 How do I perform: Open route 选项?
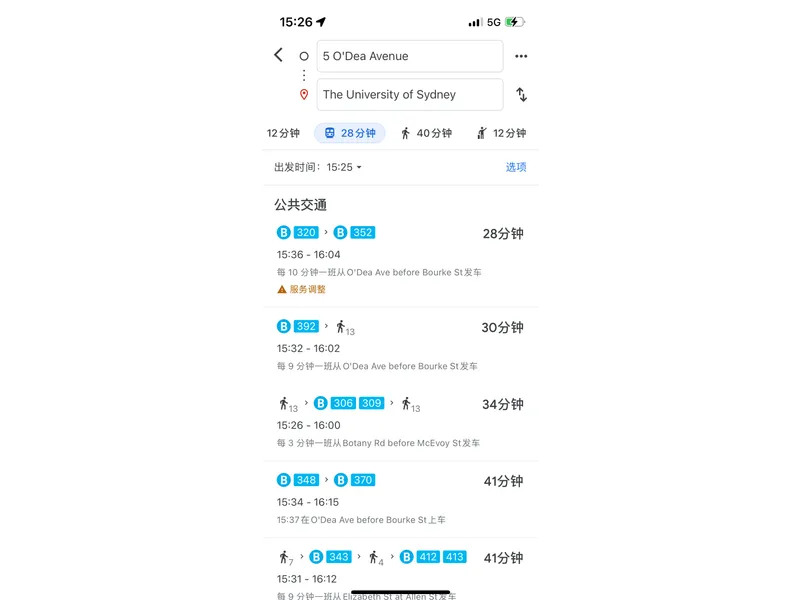point(515,167)
